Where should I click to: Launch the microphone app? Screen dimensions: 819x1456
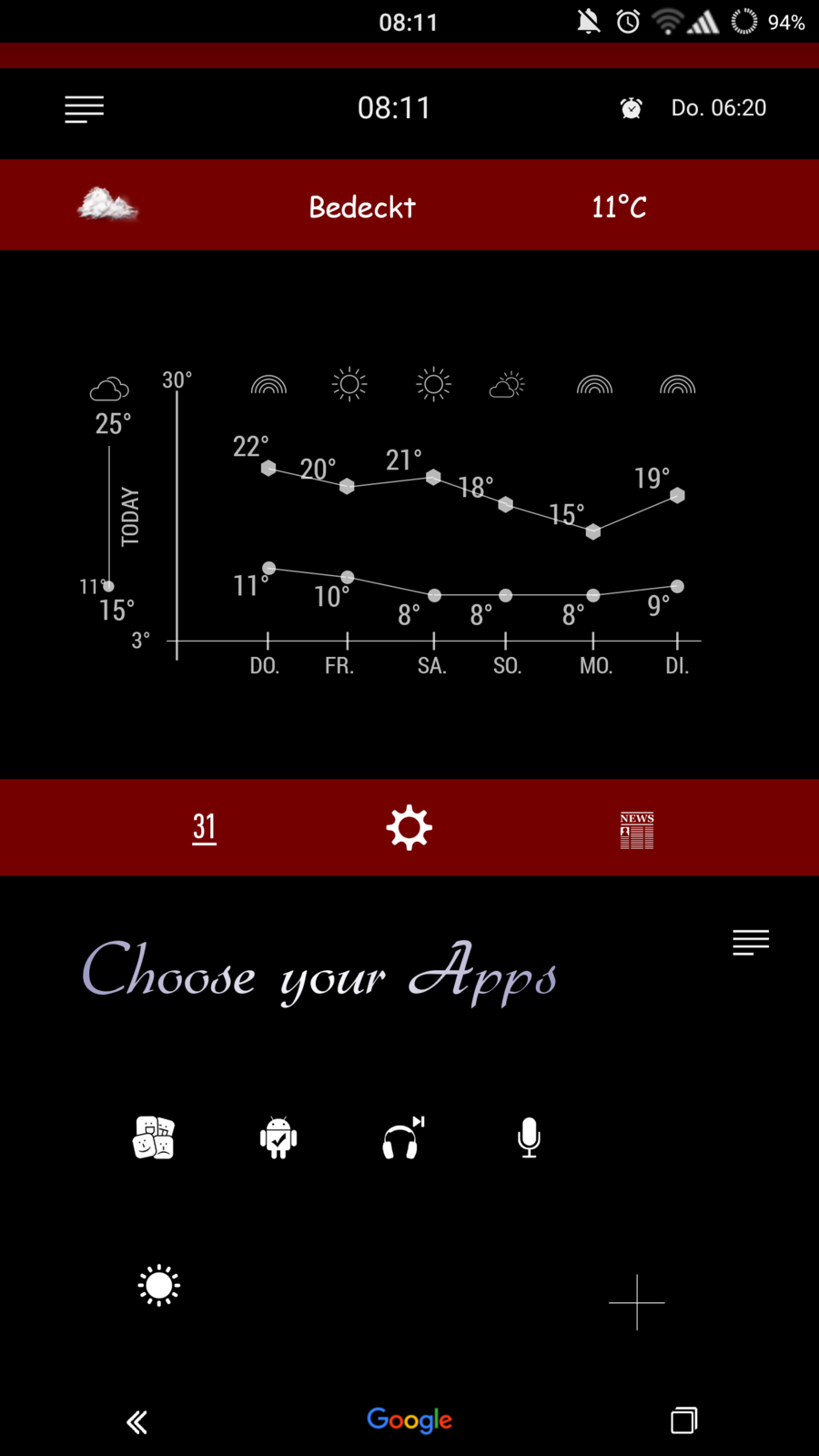click(529, 1137)
